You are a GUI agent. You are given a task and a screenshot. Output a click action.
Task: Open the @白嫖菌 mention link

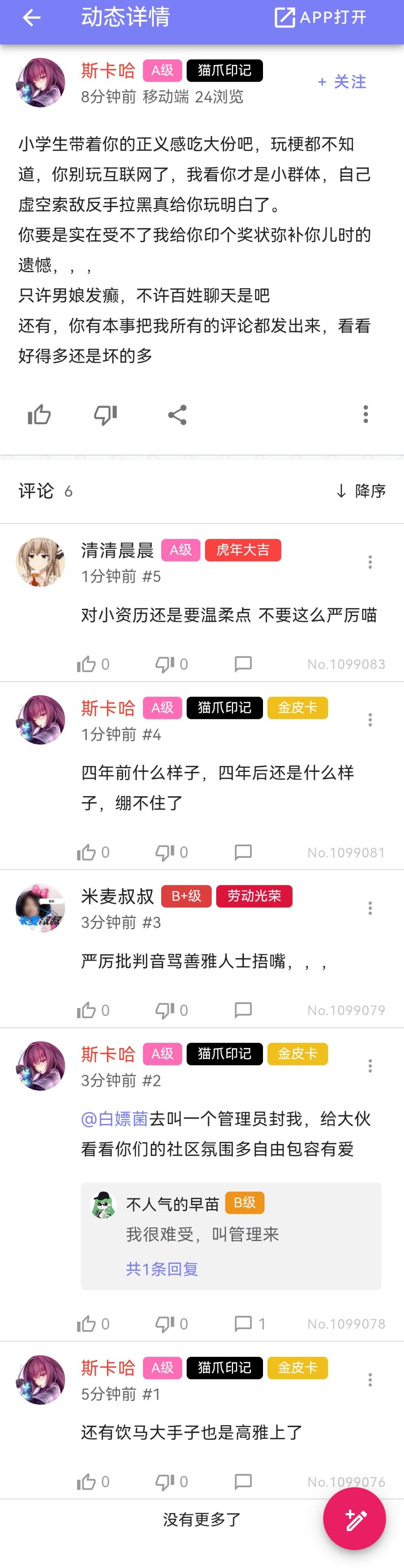point(115,1119)
